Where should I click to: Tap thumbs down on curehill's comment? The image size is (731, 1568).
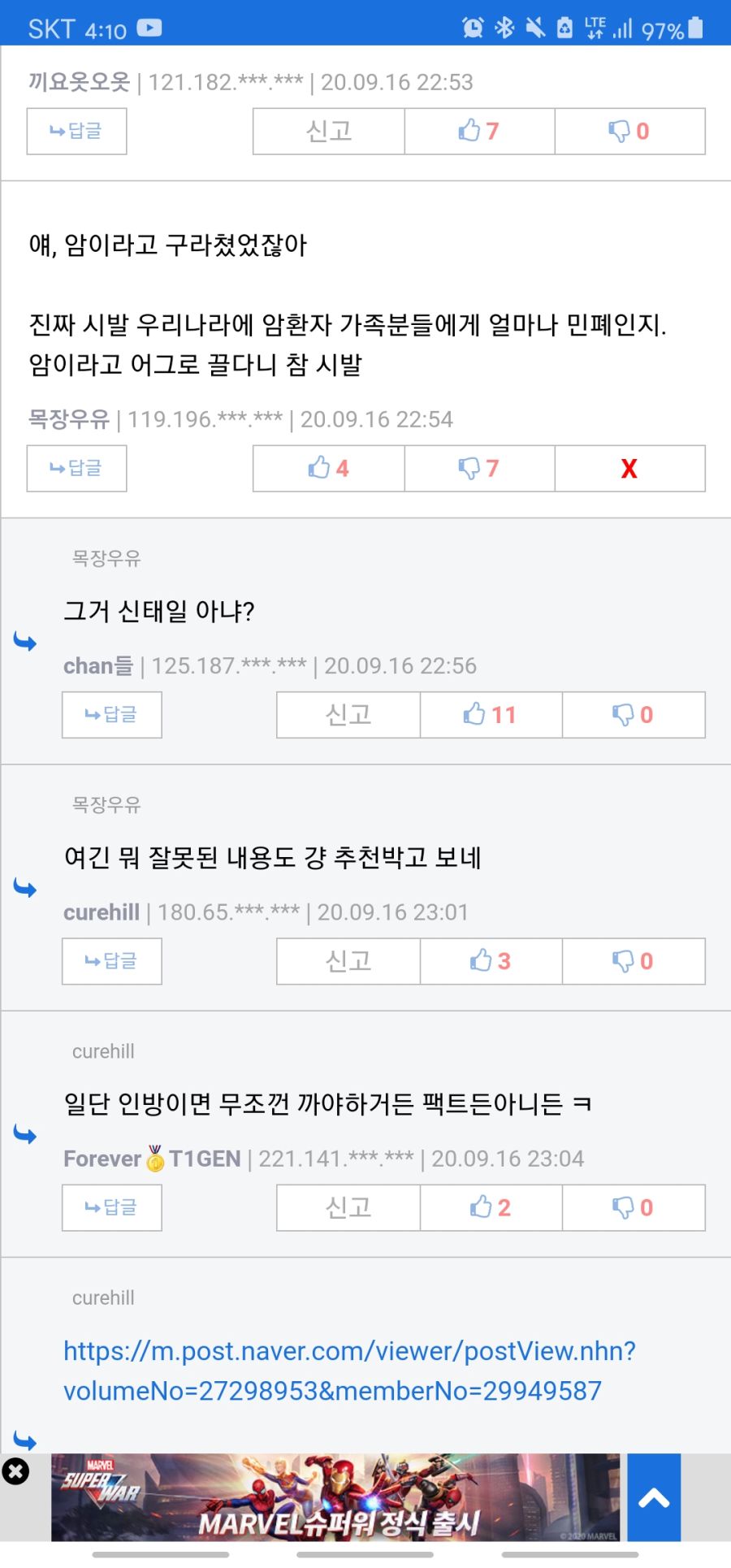pos(634,961)
